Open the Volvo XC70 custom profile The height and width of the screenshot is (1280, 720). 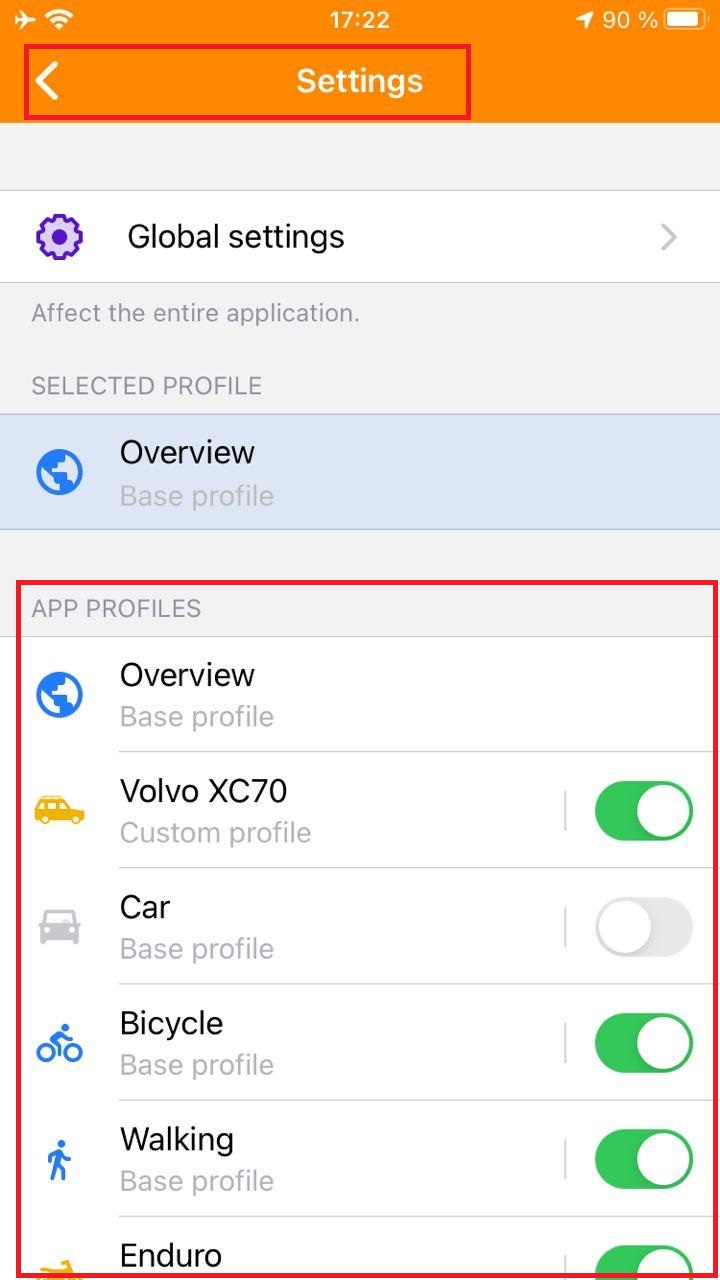[x=300, y=810]
